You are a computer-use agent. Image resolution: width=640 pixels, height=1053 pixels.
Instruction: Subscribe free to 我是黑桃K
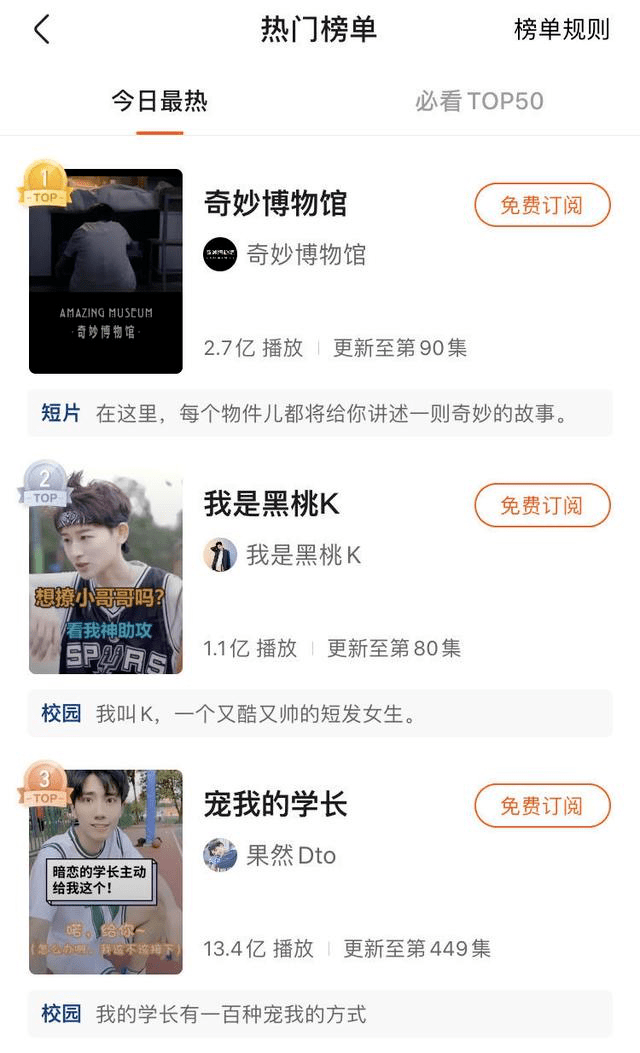pos(542,505)
